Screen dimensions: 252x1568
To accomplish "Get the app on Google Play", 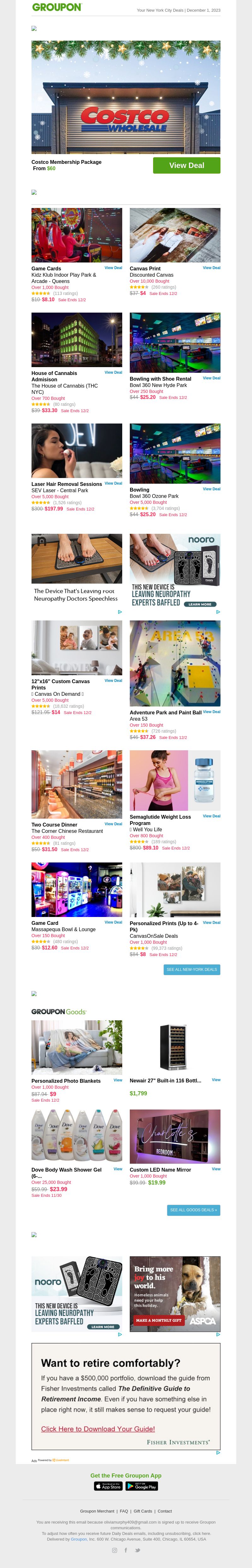I will pos(142,1486).
